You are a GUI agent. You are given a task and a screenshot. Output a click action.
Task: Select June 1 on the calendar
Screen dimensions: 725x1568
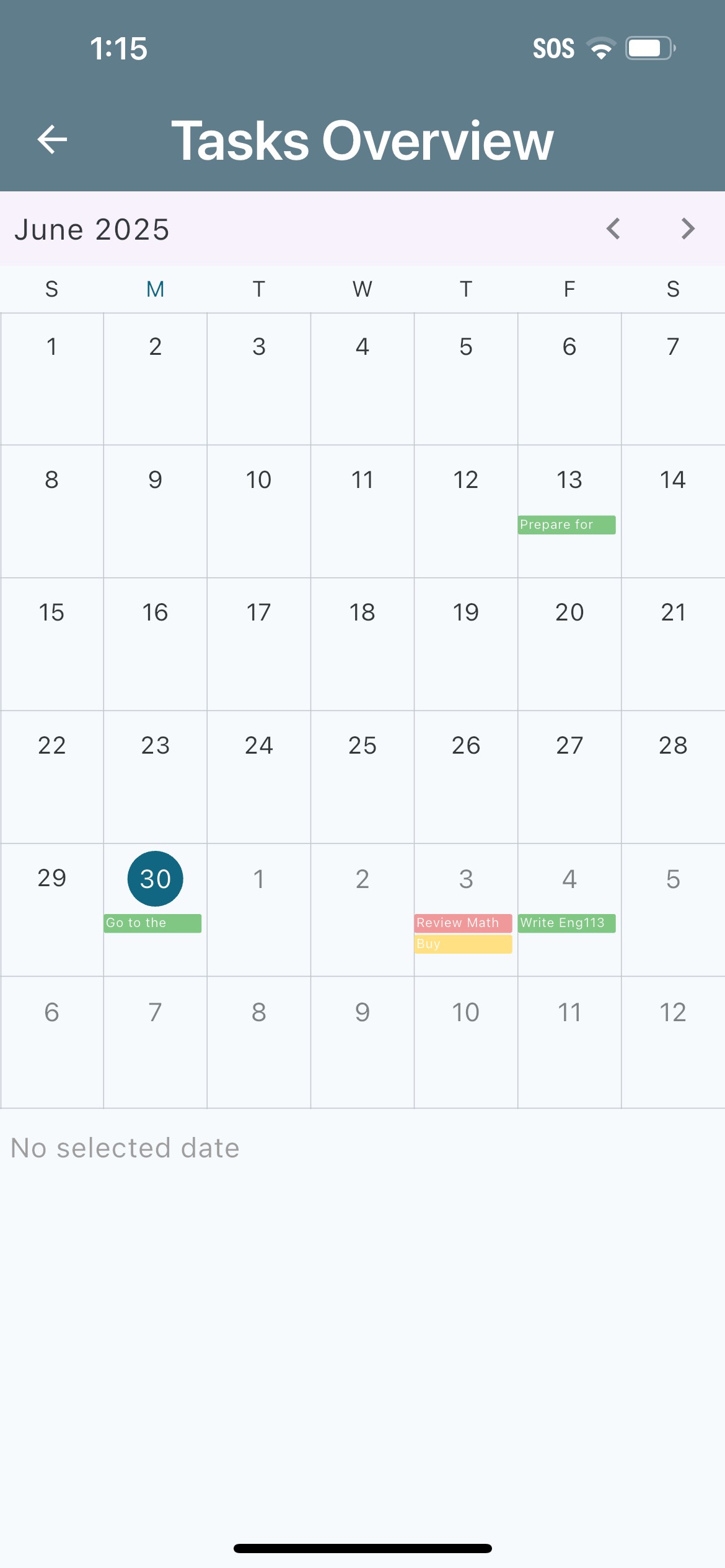click(52, 347)
